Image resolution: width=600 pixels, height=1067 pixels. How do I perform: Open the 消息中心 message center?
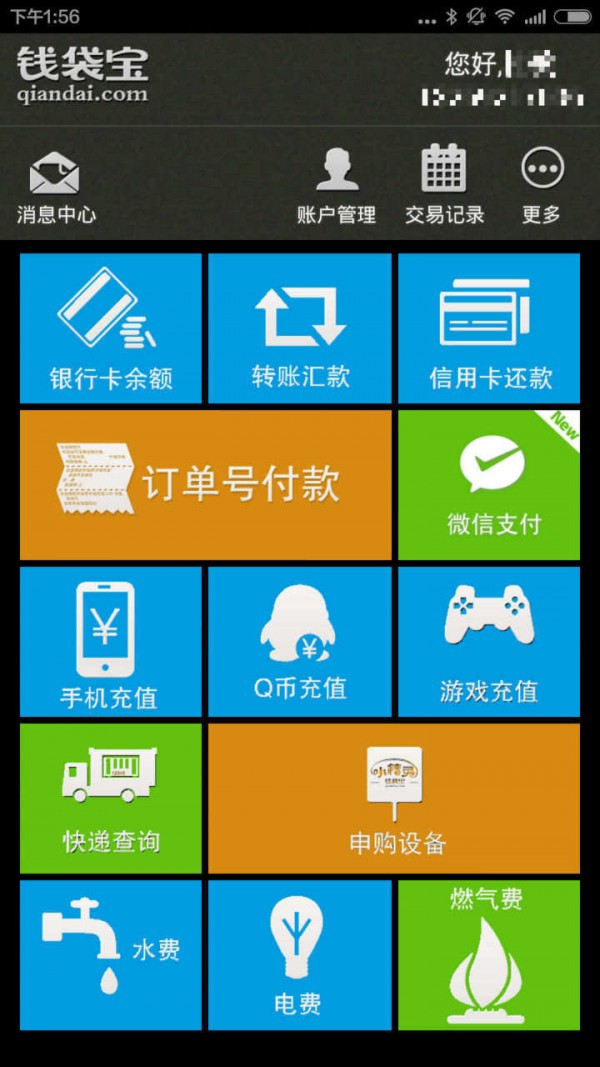56,188
